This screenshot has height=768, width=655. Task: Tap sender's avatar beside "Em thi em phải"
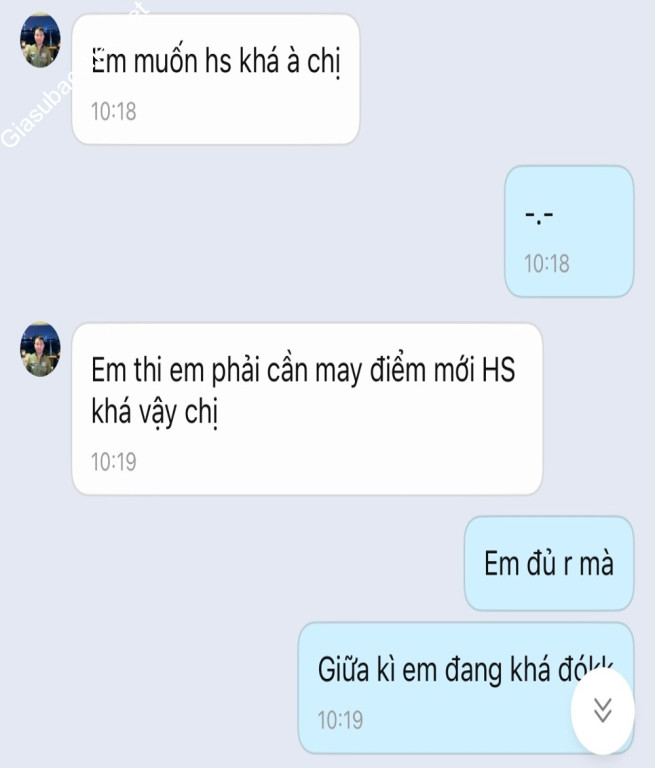40,349
